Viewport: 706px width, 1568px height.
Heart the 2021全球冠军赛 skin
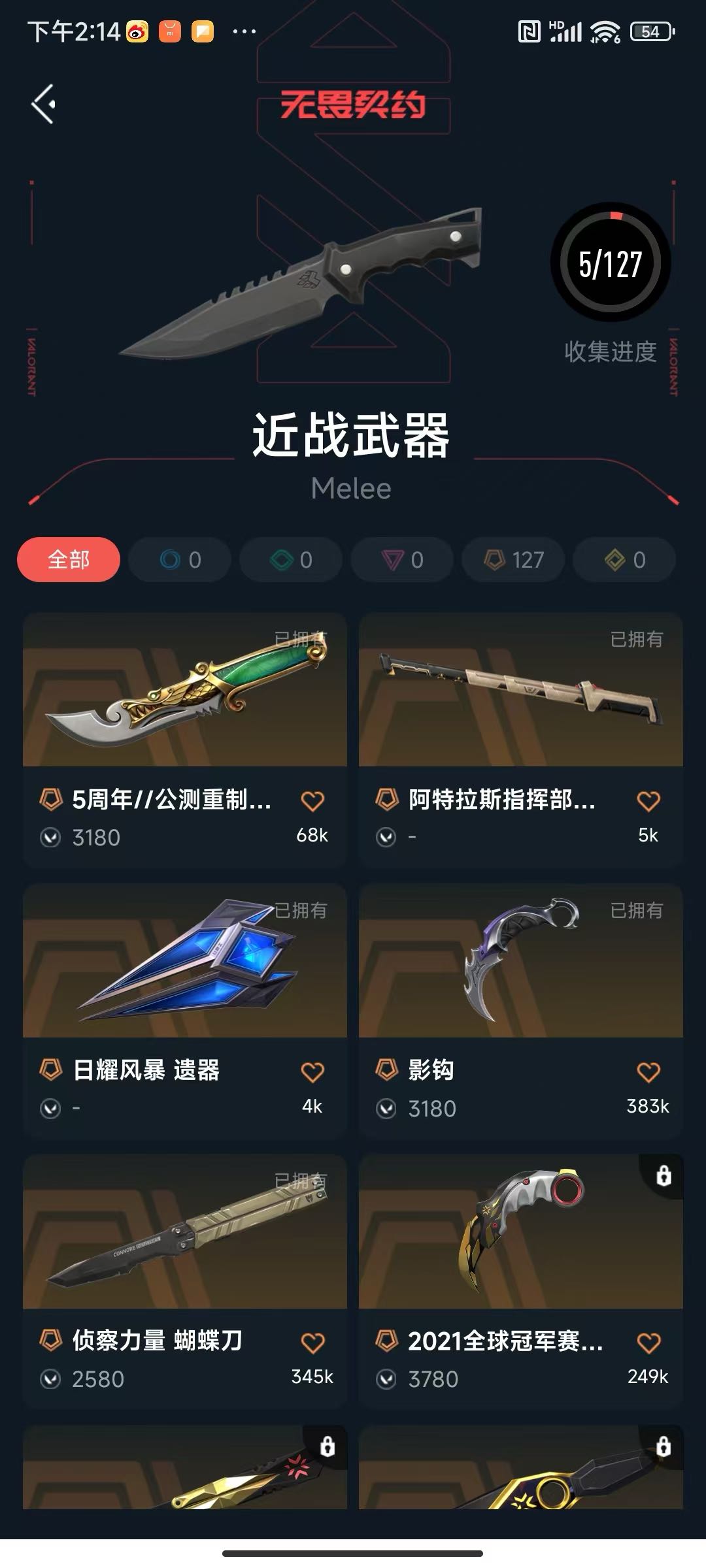point(648,1343)
